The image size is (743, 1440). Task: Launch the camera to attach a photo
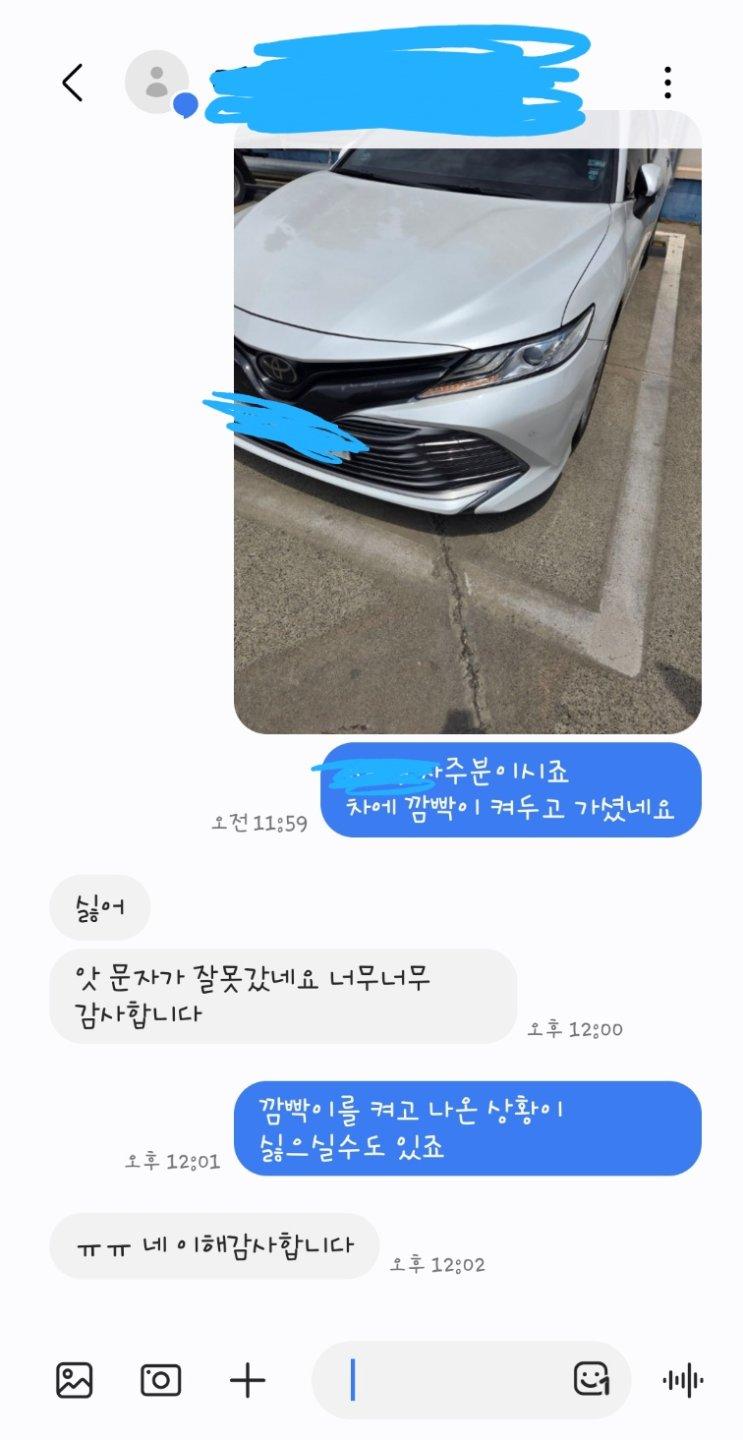click(161, 1381)
